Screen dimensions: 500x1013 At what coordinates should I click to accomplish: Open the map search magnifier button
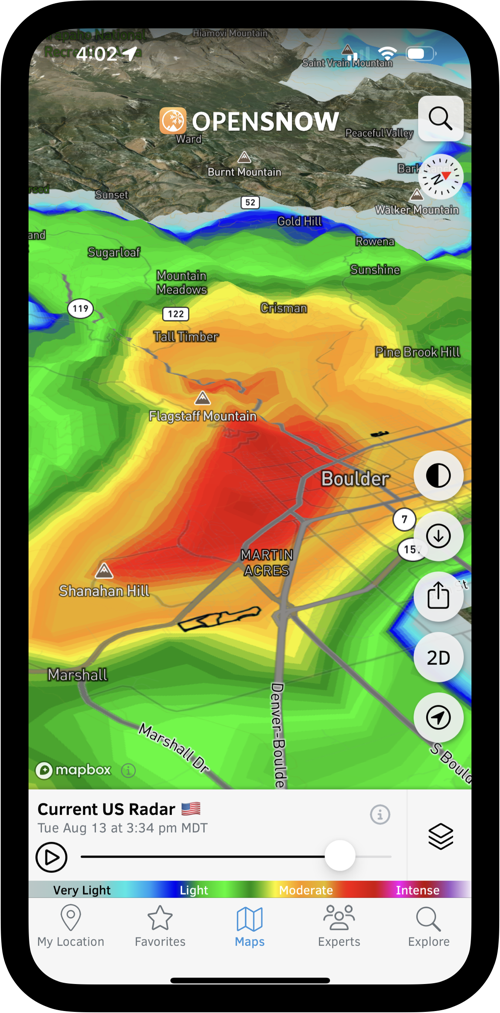(x=441, y=119)
